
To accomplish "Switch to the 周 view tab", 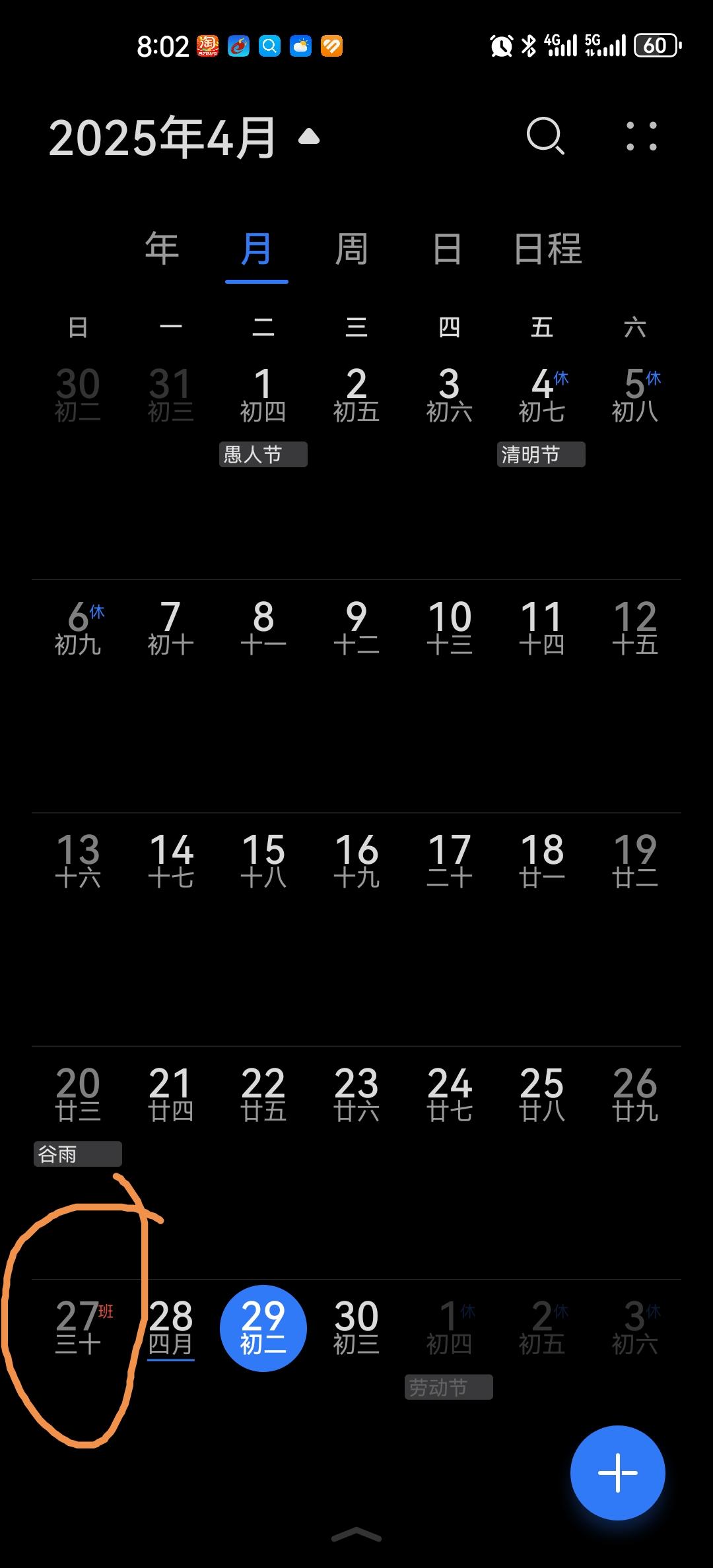I will tap(351, 249).
